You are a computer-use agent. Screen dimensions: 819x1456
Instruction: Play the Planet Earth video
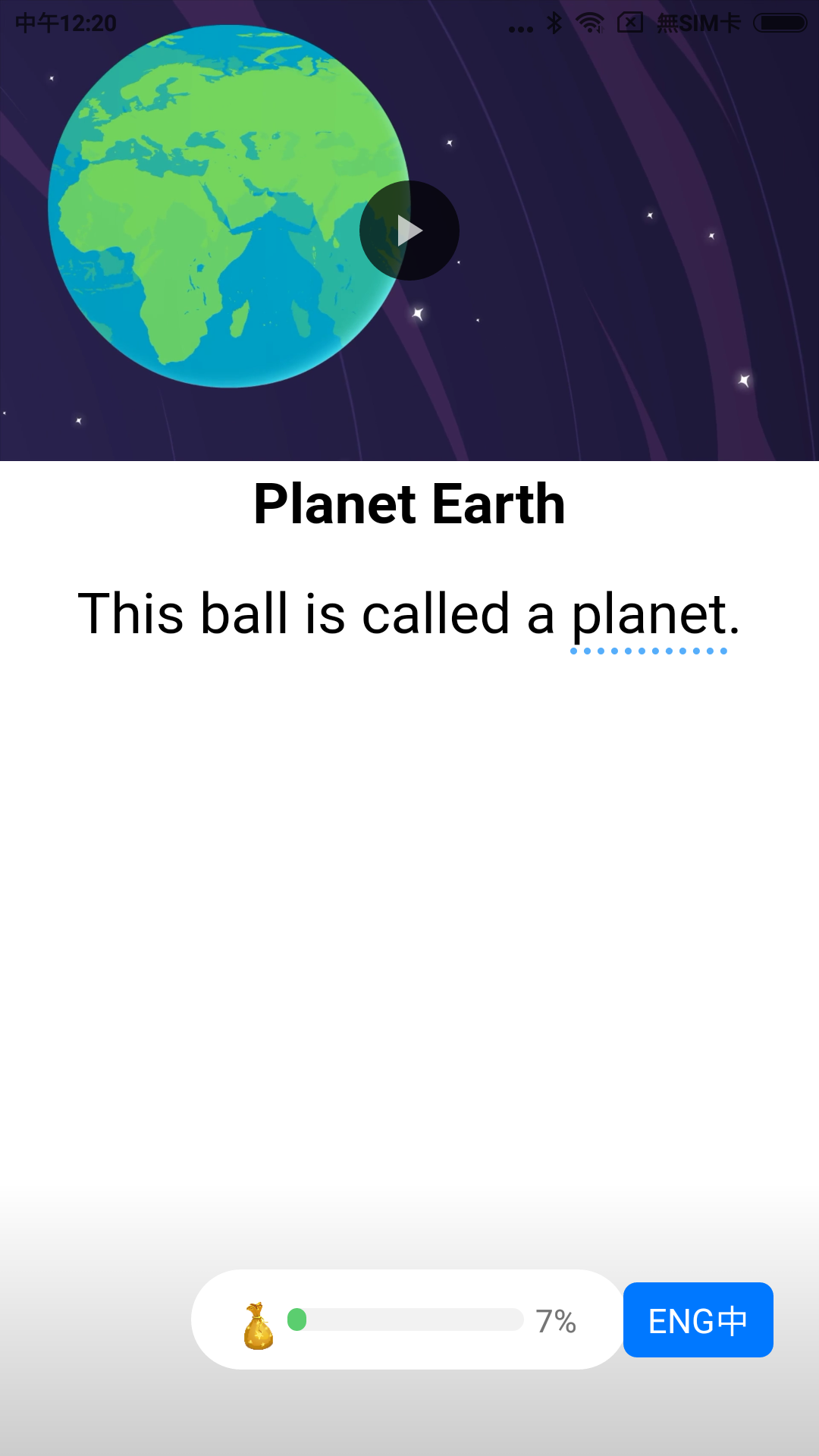409,231
